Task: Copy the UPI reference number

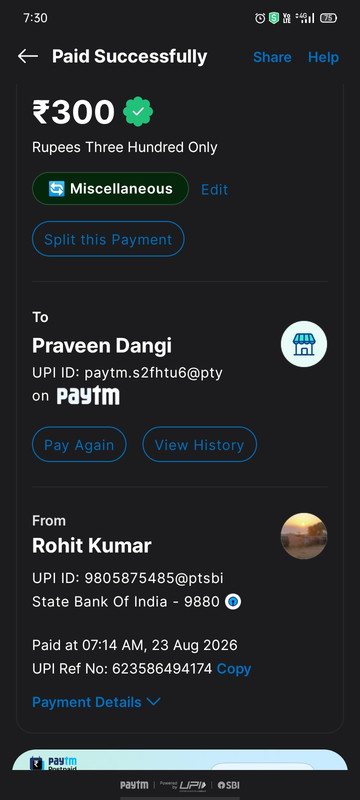Action: pyautogui.click(x=234, y=669)
